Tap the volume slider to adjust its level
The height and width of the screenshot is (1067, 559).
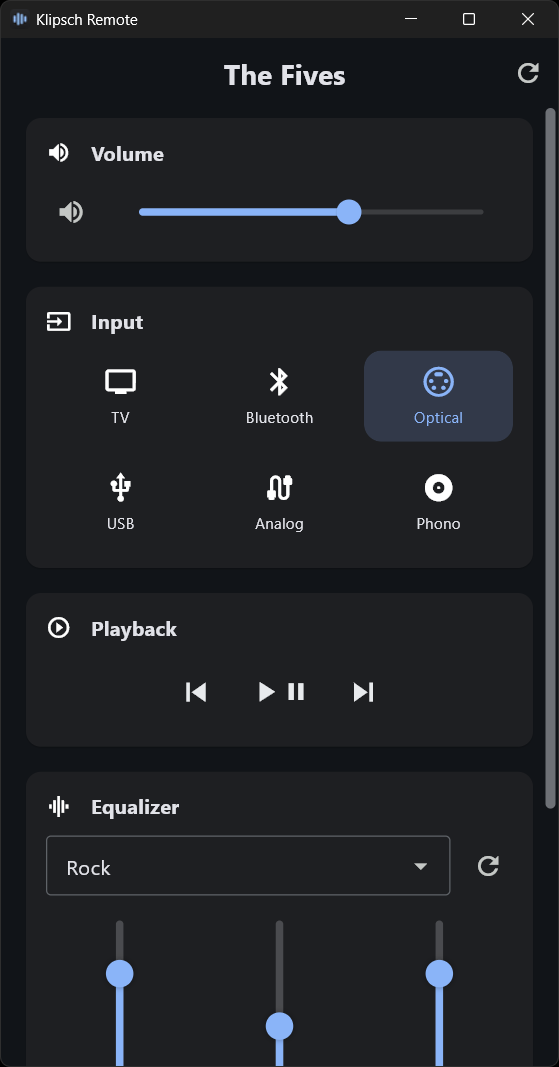pos(311,212)
